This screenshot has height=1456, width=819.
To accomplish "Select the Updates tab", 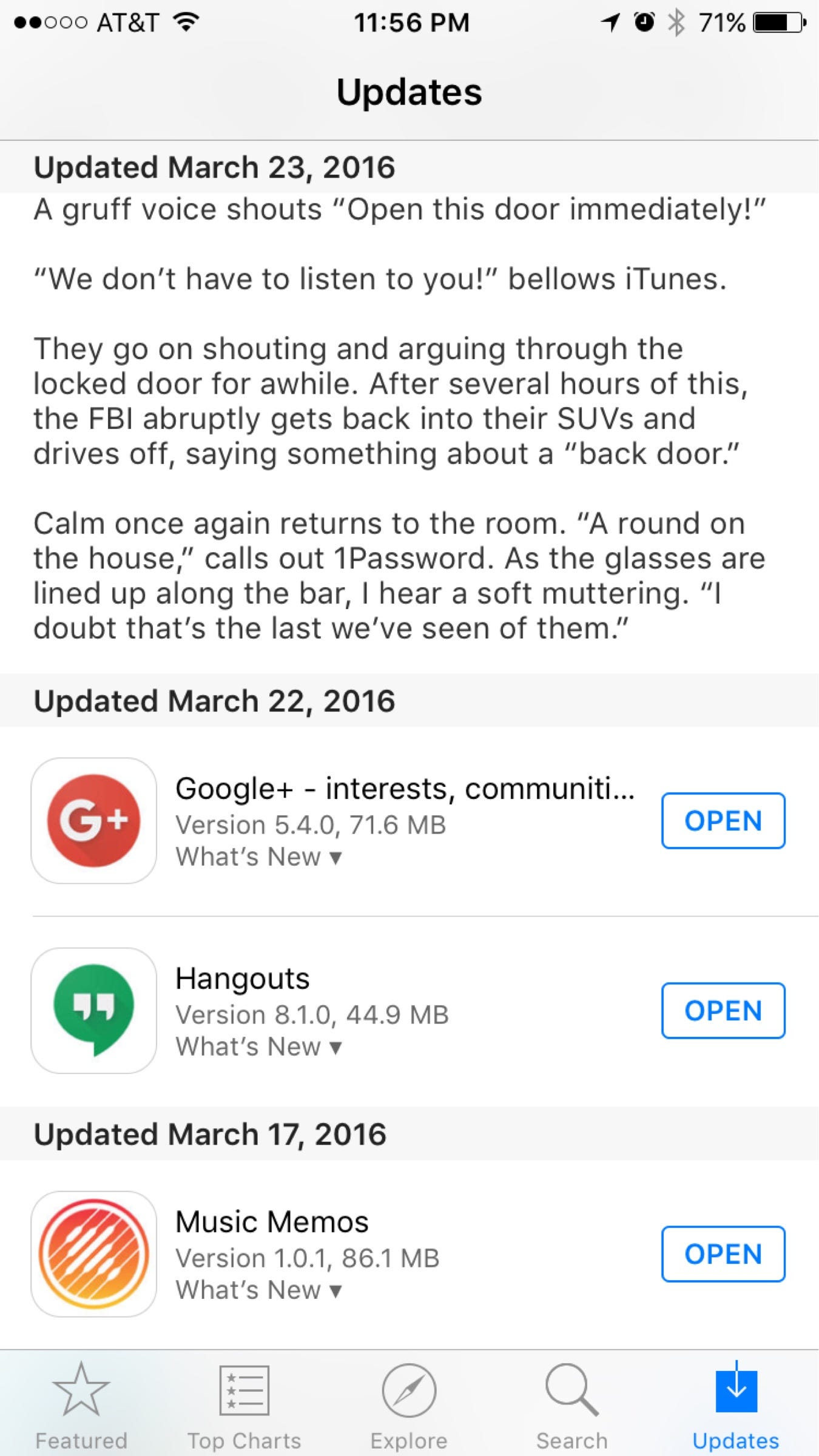I will (x=736, y=1406).
